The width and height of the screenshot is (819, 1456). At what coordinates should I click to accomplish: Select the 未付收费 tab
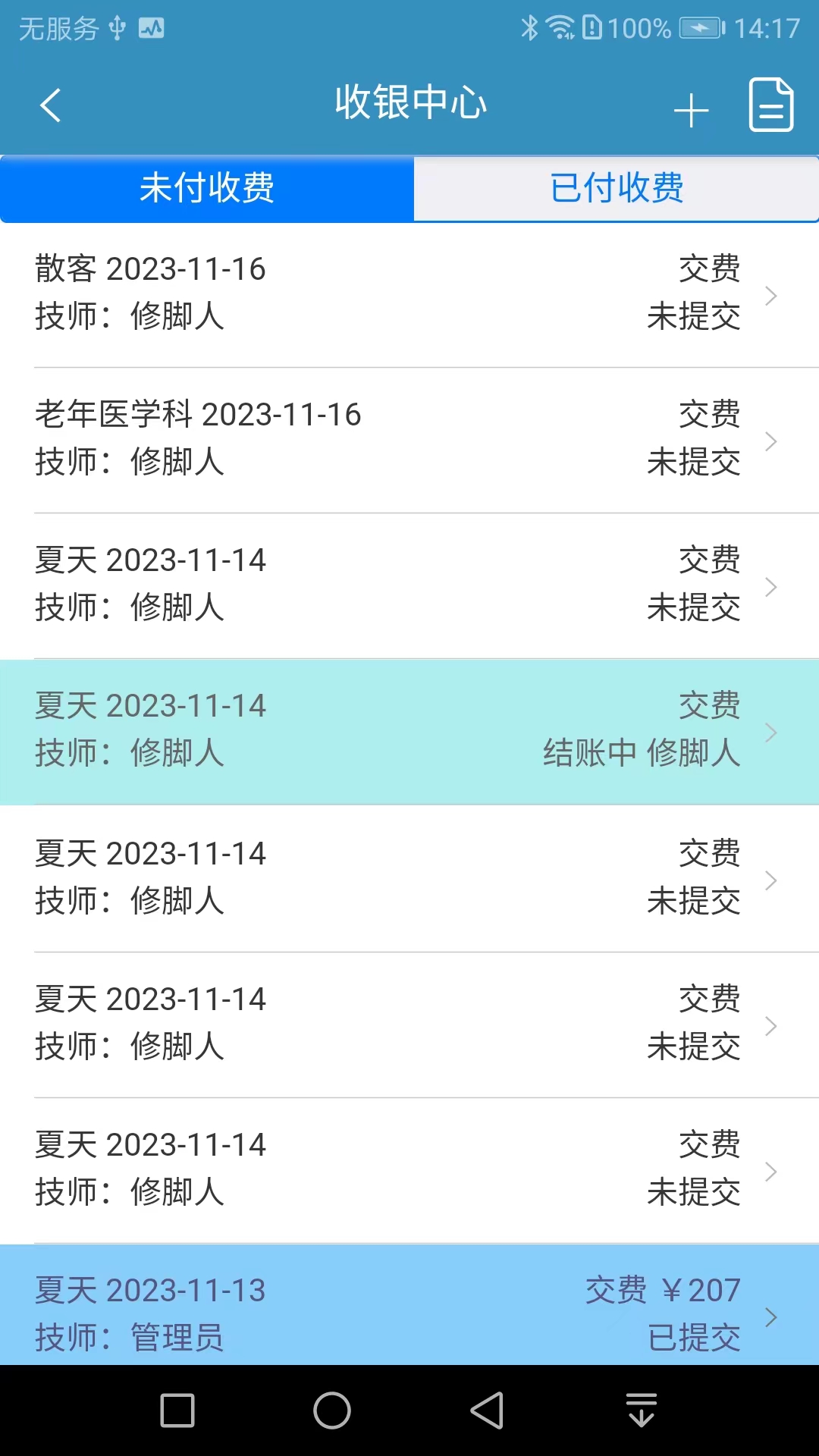click(x=207, y=188)
